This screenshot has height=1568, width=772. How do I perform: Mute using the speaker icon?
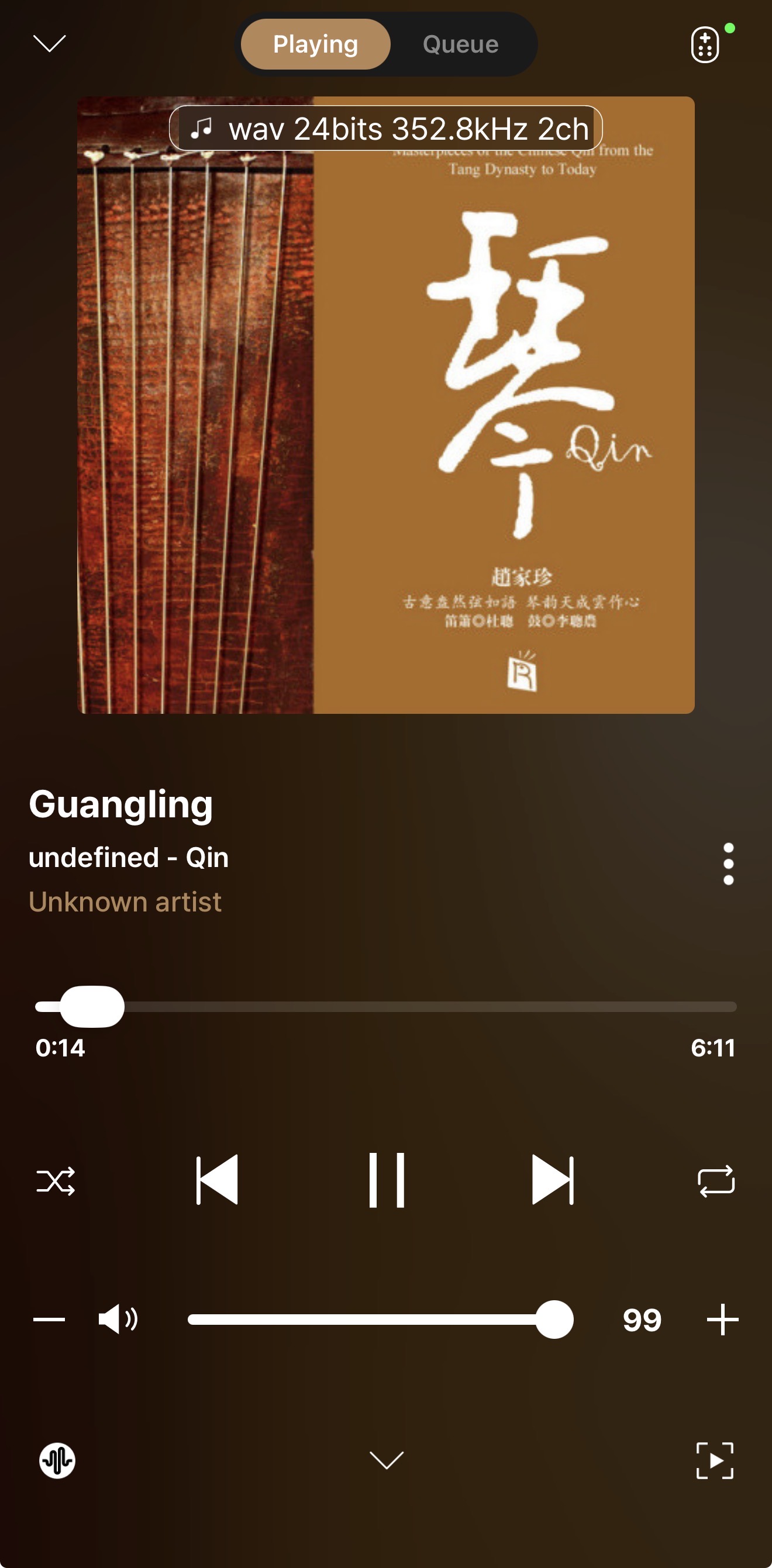[118, 1320]
